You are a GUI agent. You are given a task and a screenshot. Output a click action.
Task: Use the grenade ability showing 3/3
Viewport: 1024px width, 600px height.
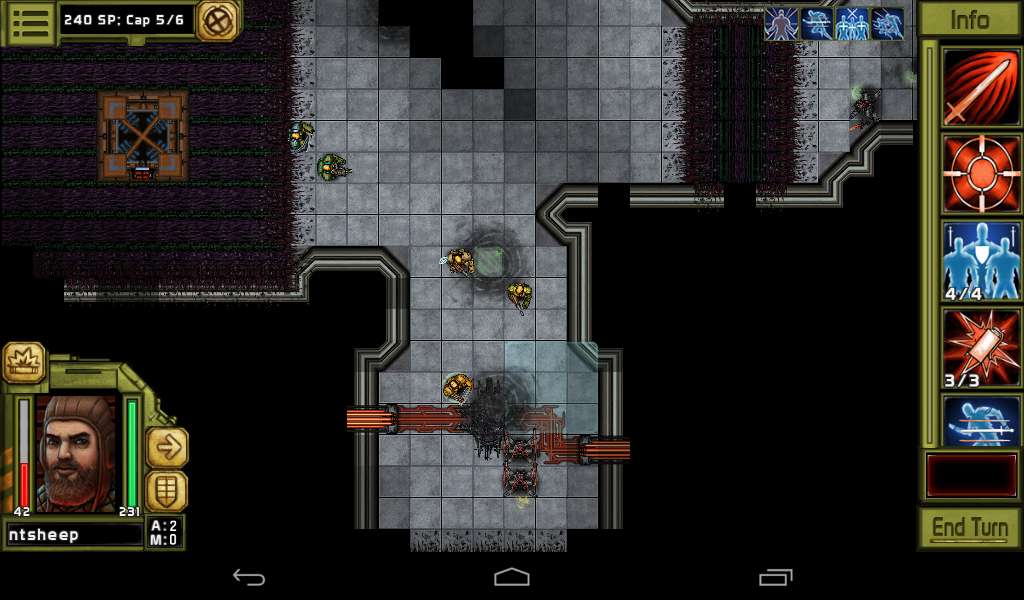[x=980, y=347]
